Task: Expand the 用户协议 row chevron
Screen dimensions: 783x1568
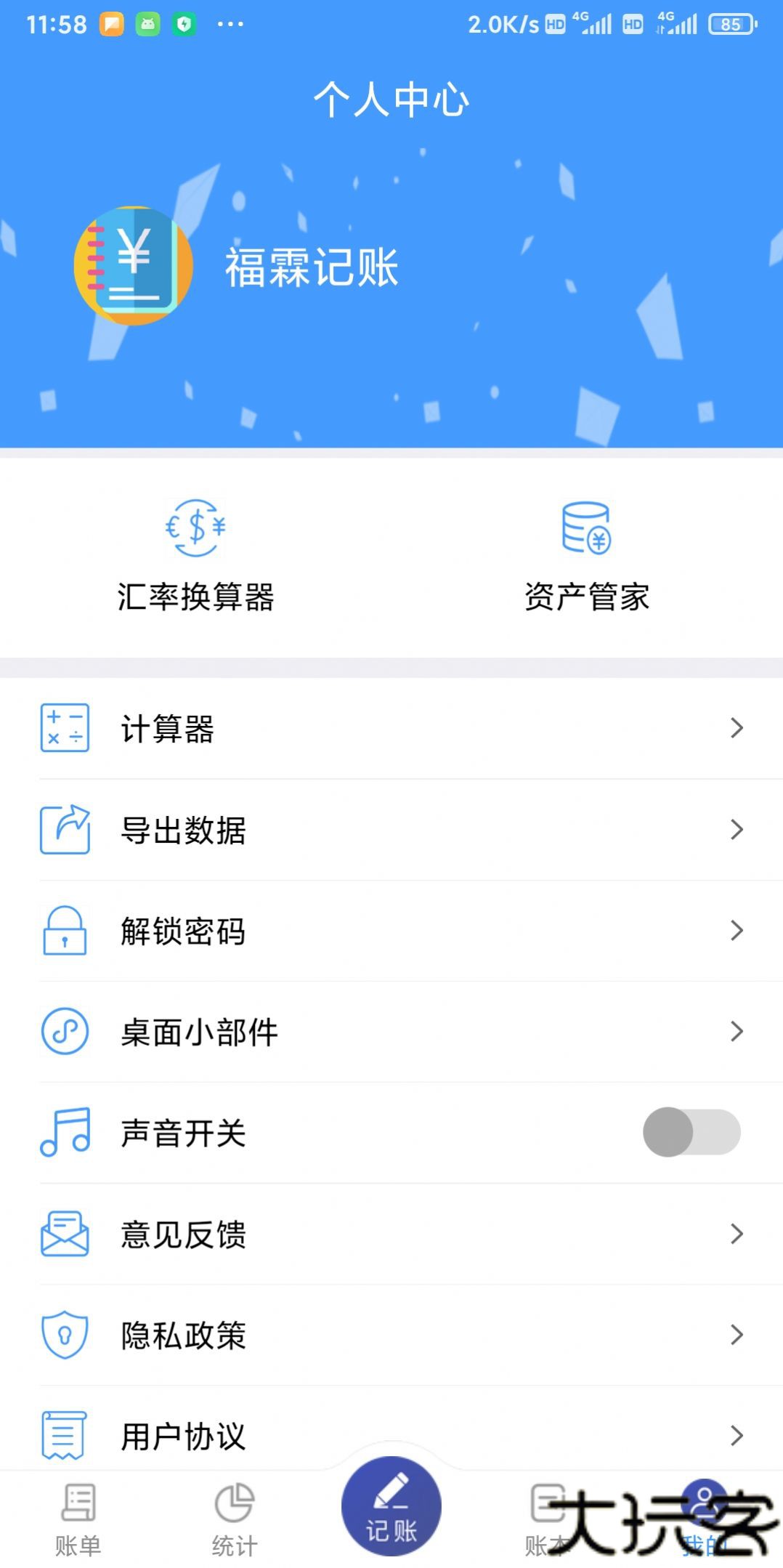Action: click(x=738, y=1436)
